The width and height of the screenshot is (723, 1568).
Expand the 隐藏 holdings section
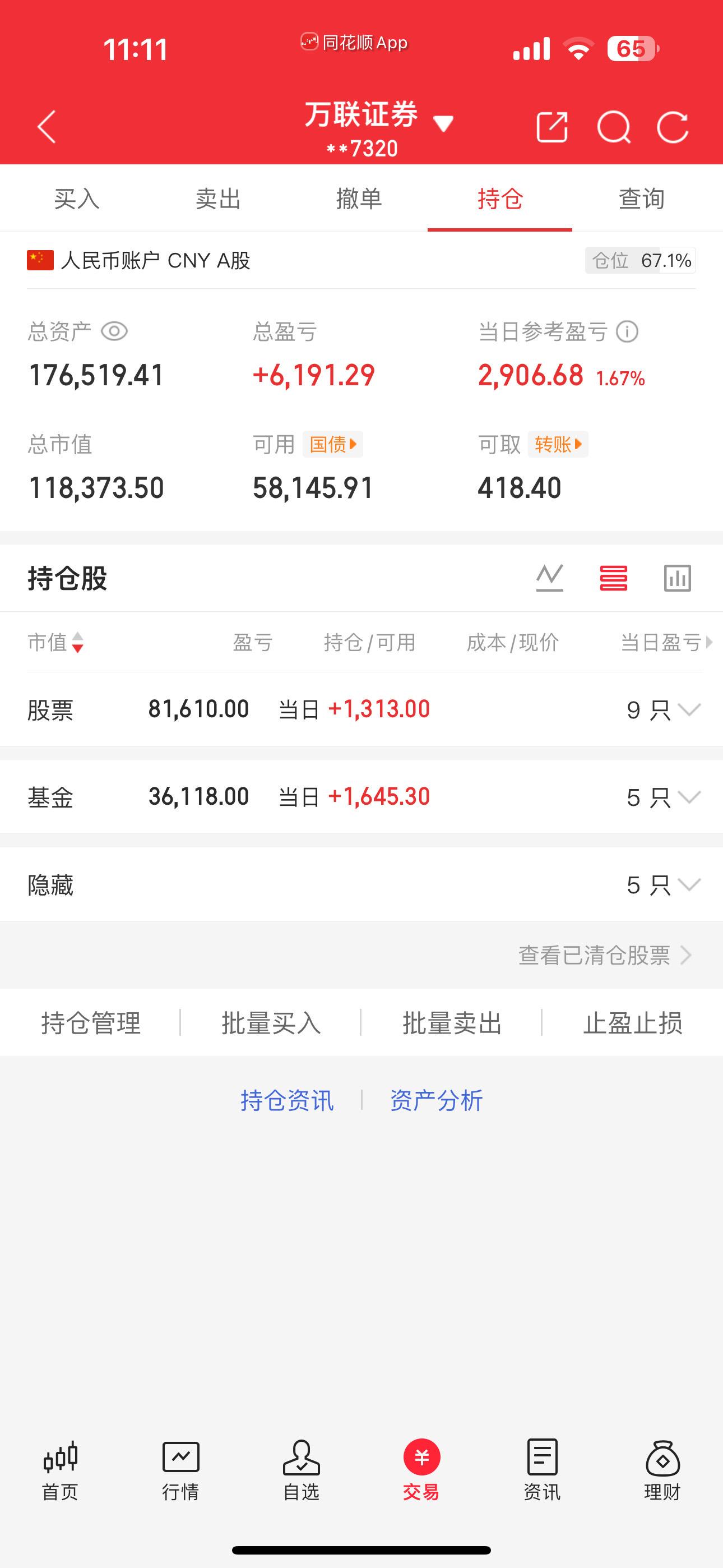coord(688,886)
